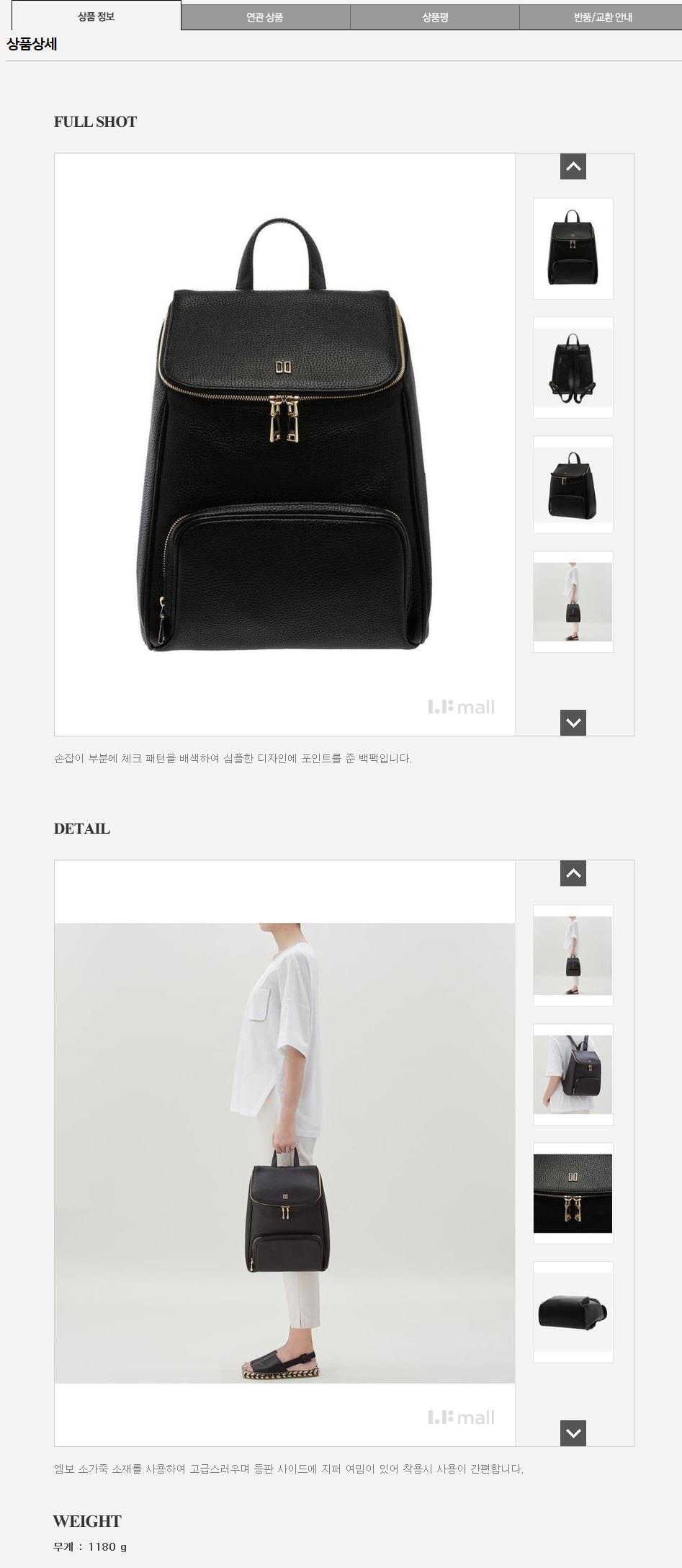
Task: Select the model holding bag thumbnail in DETAIL
Action: coord(573,955)
